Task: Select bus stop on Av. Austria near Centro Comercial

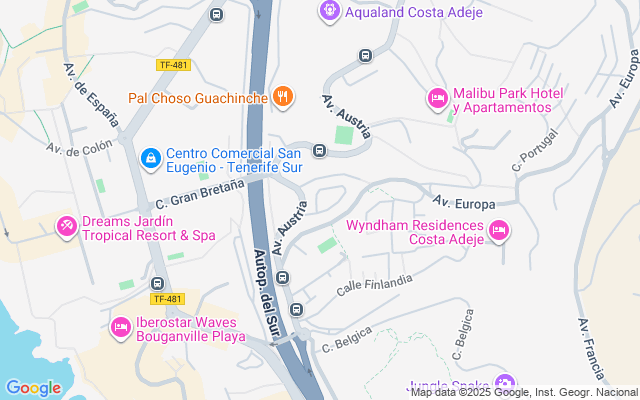Action: point(319,151)
